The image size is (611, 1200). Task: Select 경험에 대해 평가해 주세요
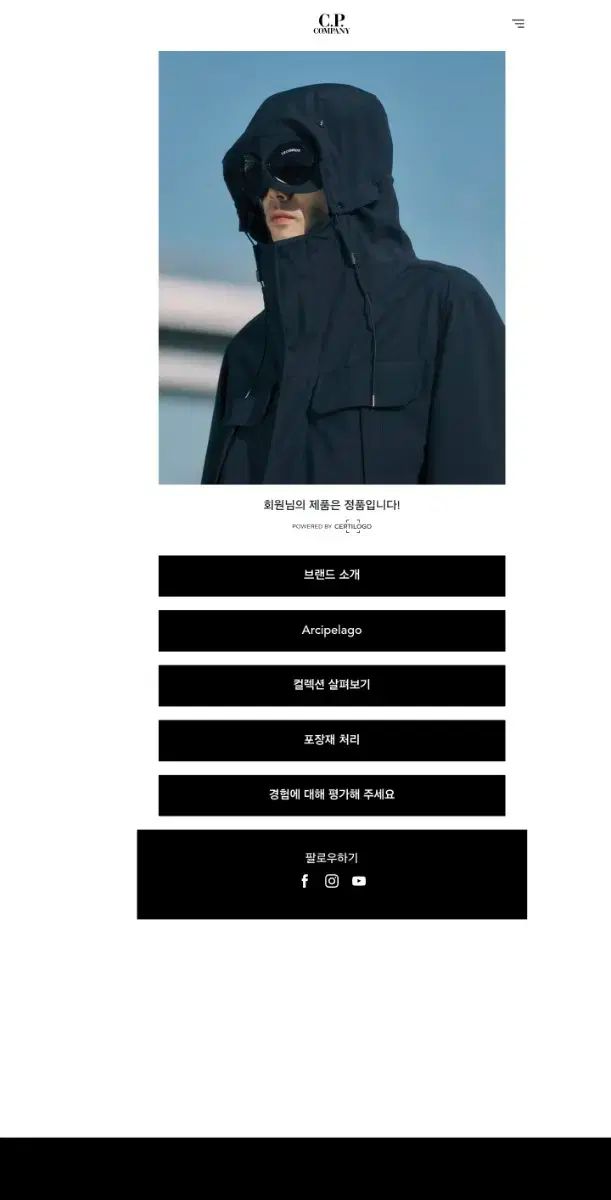tap(331, 795)
